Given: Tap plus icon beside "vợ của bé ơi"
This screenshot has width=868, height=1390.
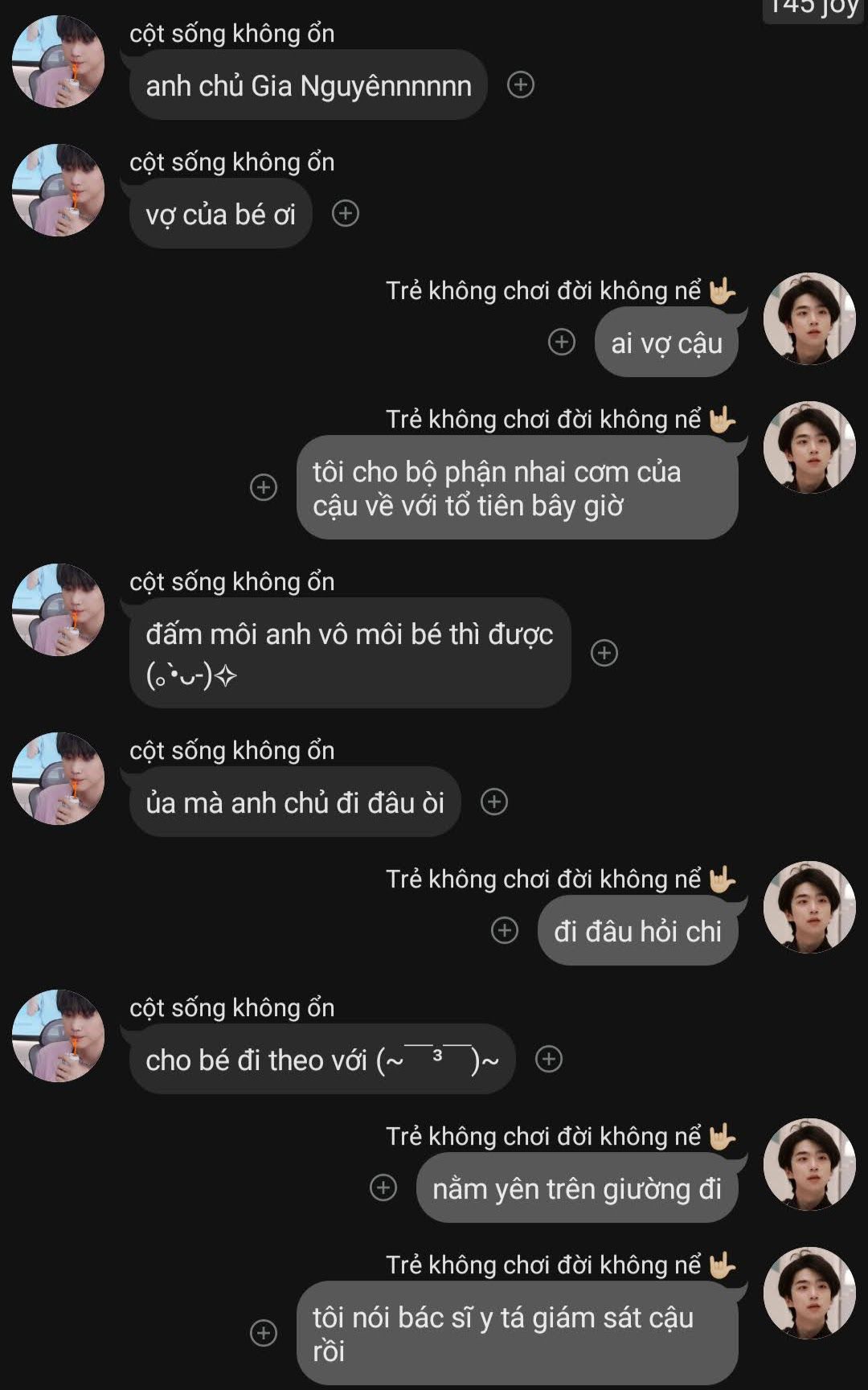Looking at the screenshot, I should tap(346, 213).
